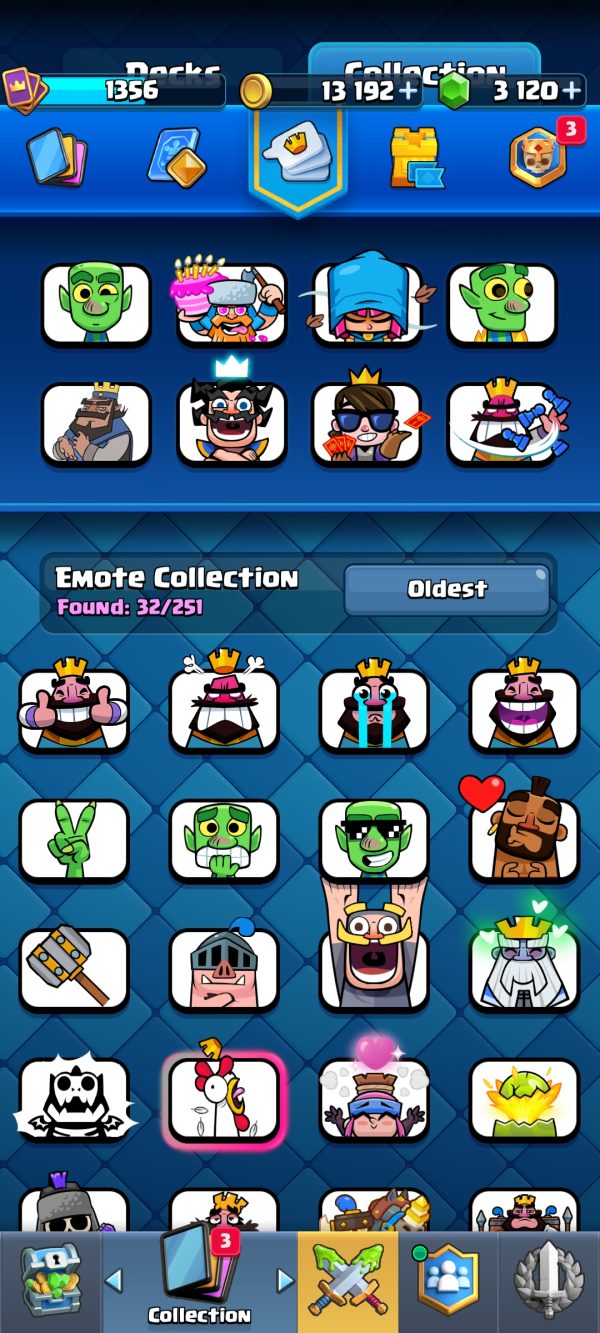Select the crying King emote
The height and width of the screenshot is (1333, 600).
(x=374, y=709)
